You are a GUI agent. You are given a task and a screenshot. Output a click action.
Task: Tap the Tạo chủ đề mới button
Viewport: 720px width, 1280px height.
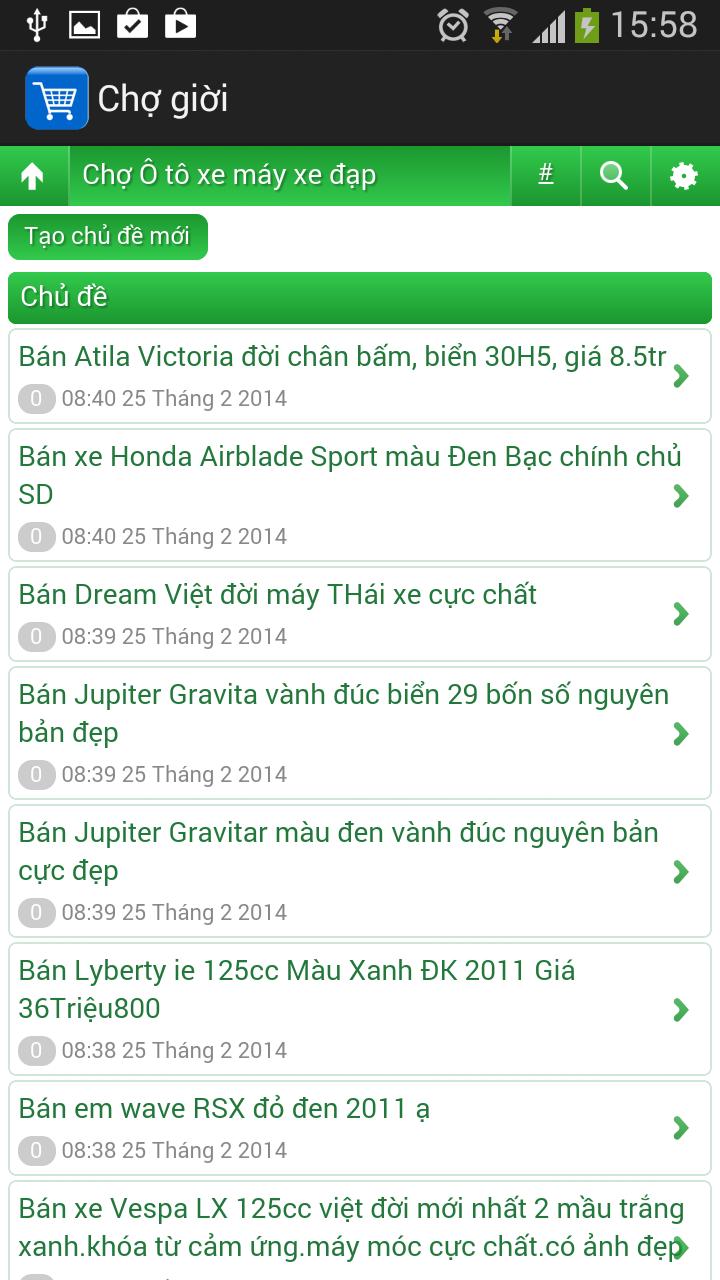coord(107,237)
